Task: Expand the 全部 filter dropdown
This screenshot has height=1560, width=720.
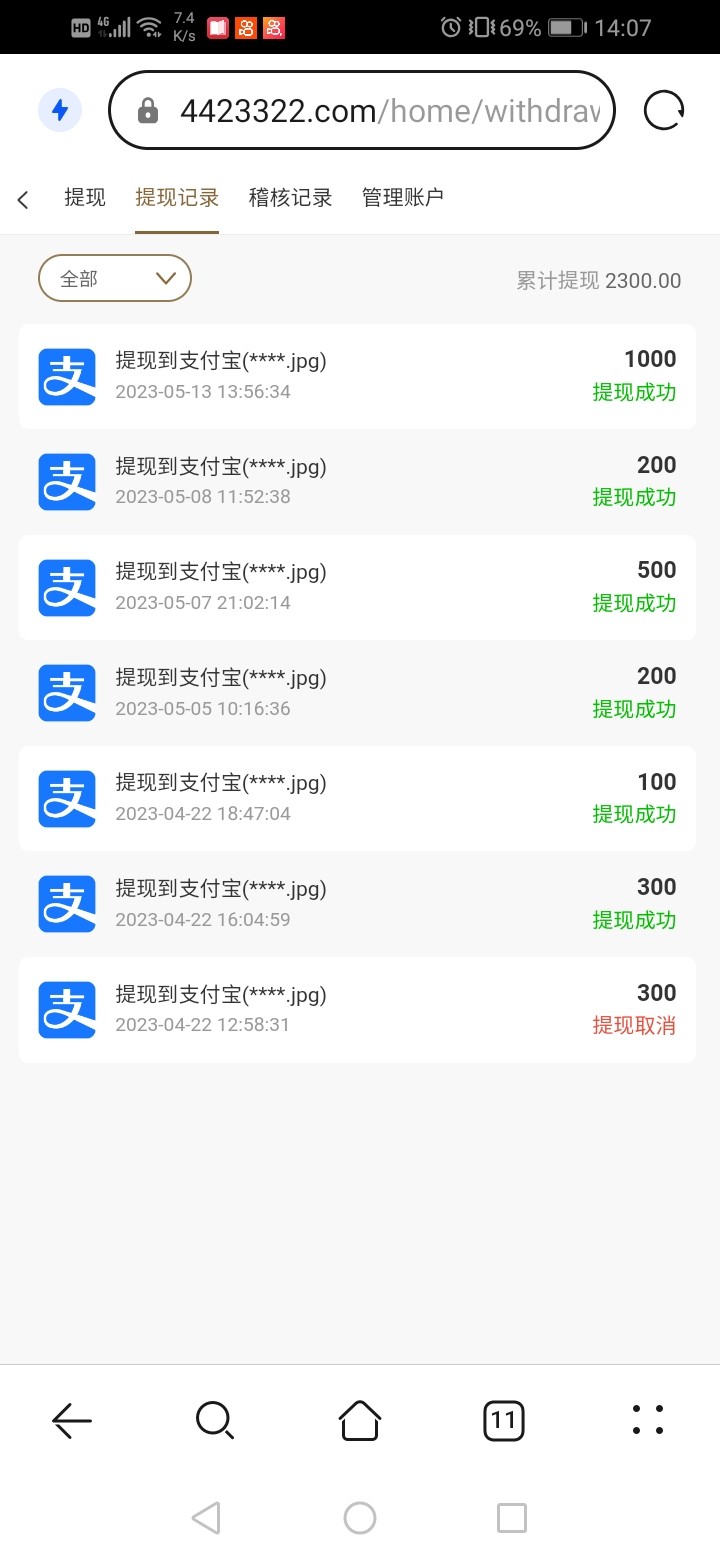Action: click(x=115, y=278)
